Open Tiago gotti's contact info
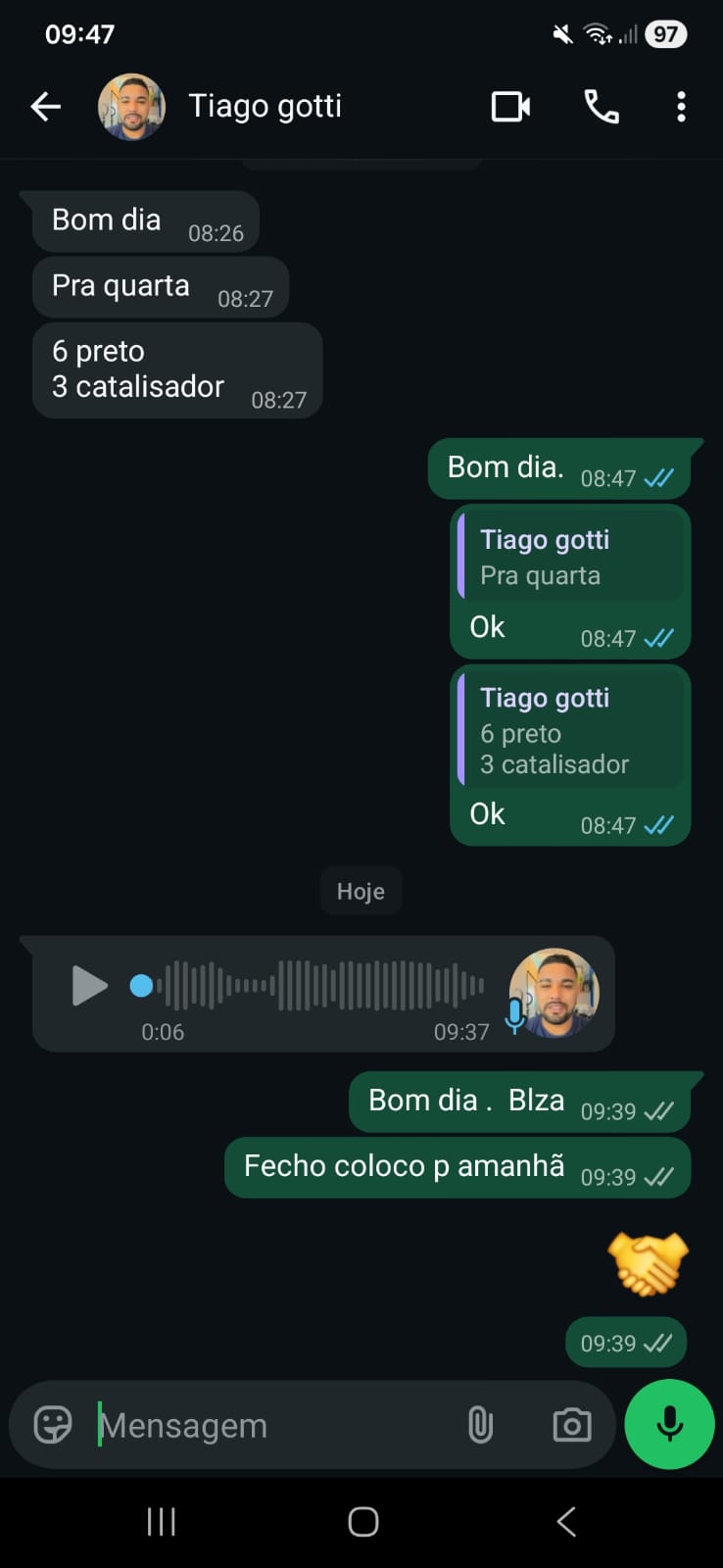The width and height of the screenshot is (723, 1568). click(265, 106)
